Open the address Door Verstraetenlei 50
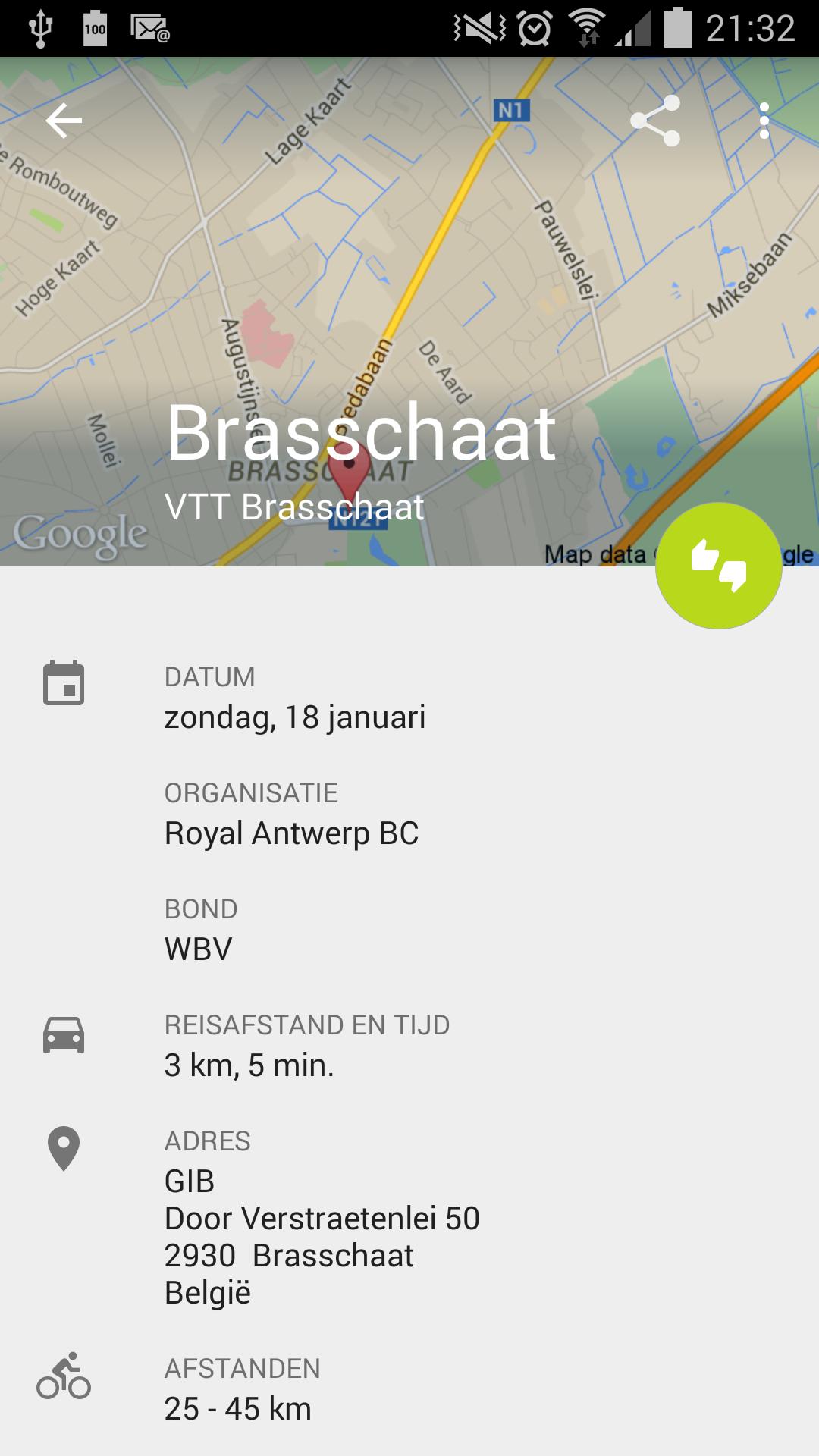Screen dimensions: 819x1456 [x=322, y=1219]
